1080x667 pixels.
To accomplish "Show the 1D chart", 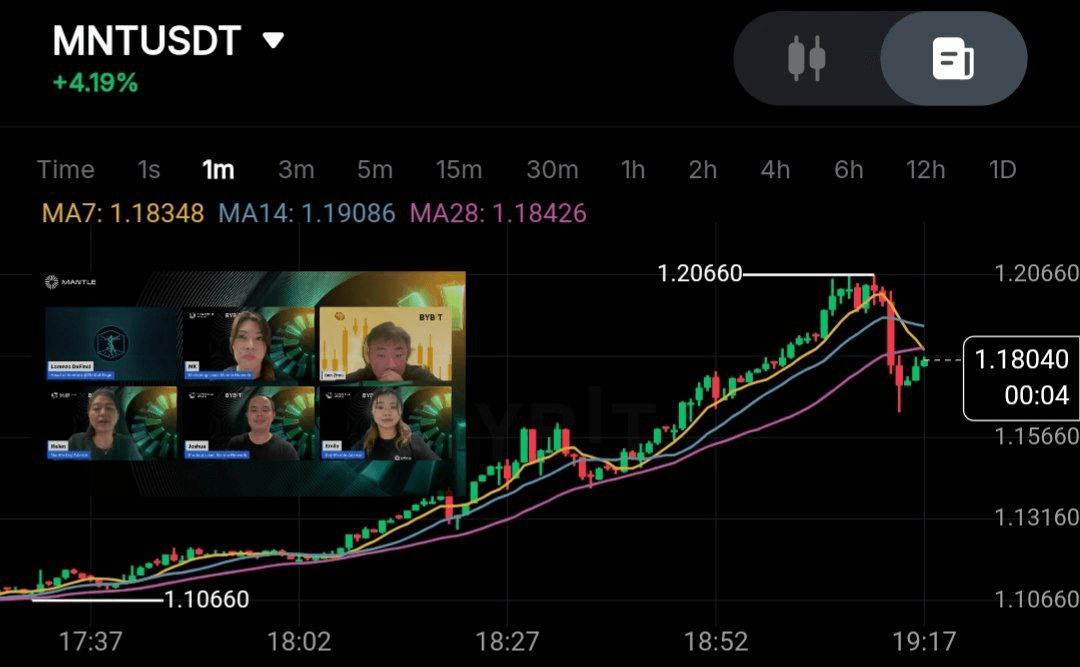I will coord(1002,170).
